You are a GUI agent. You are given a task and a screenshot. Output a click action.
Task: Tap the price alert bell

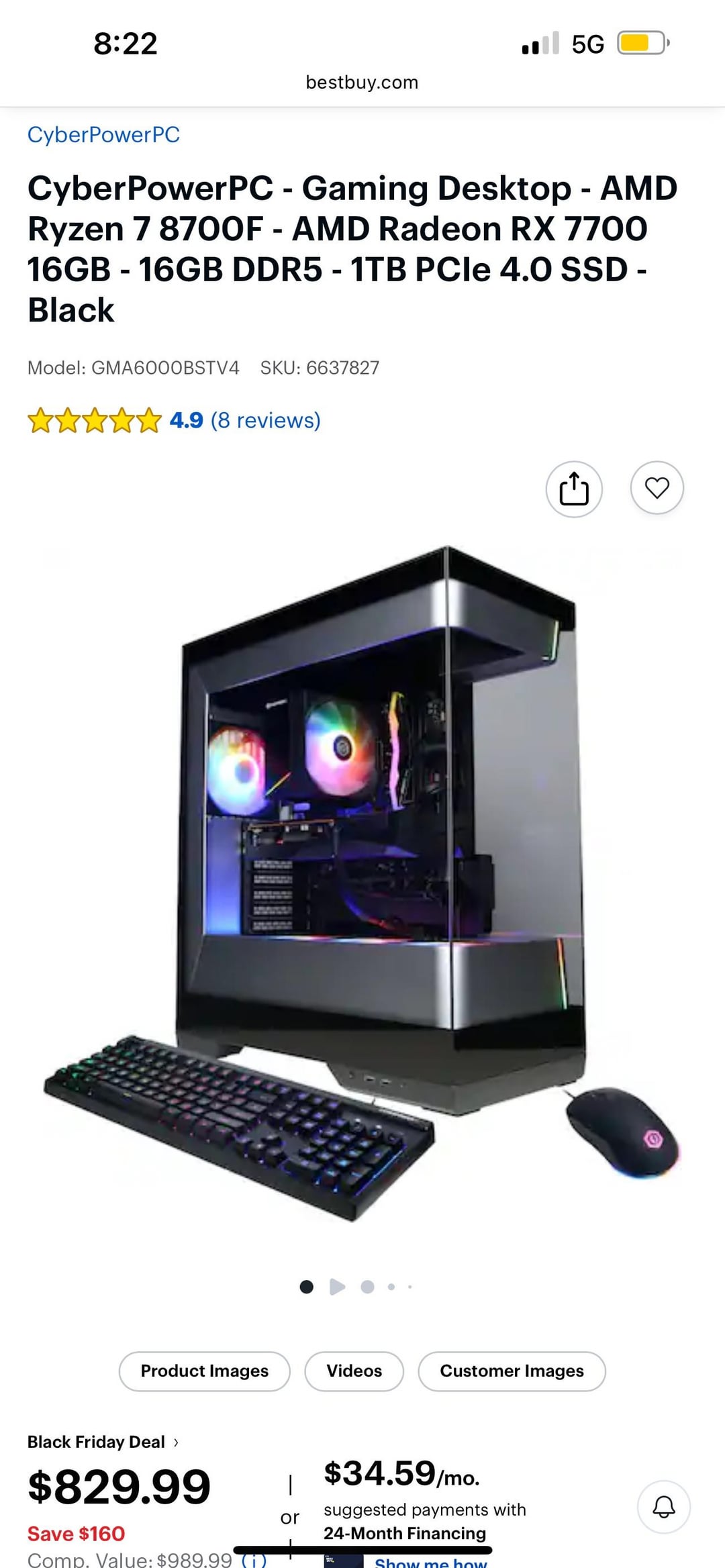tap(663, 1507)
